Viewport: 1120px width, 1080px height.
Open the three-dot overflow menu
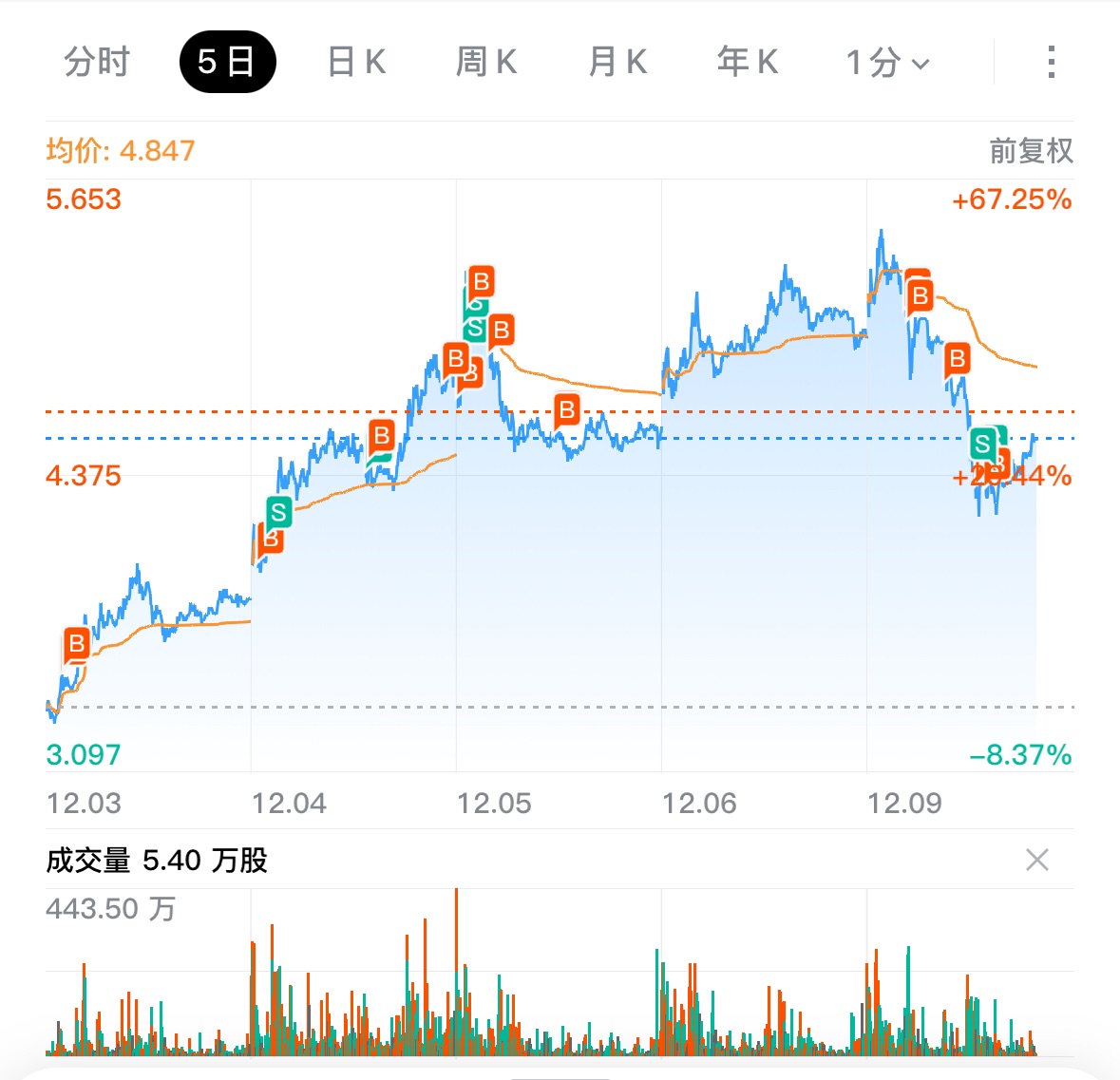[1051, 63]
